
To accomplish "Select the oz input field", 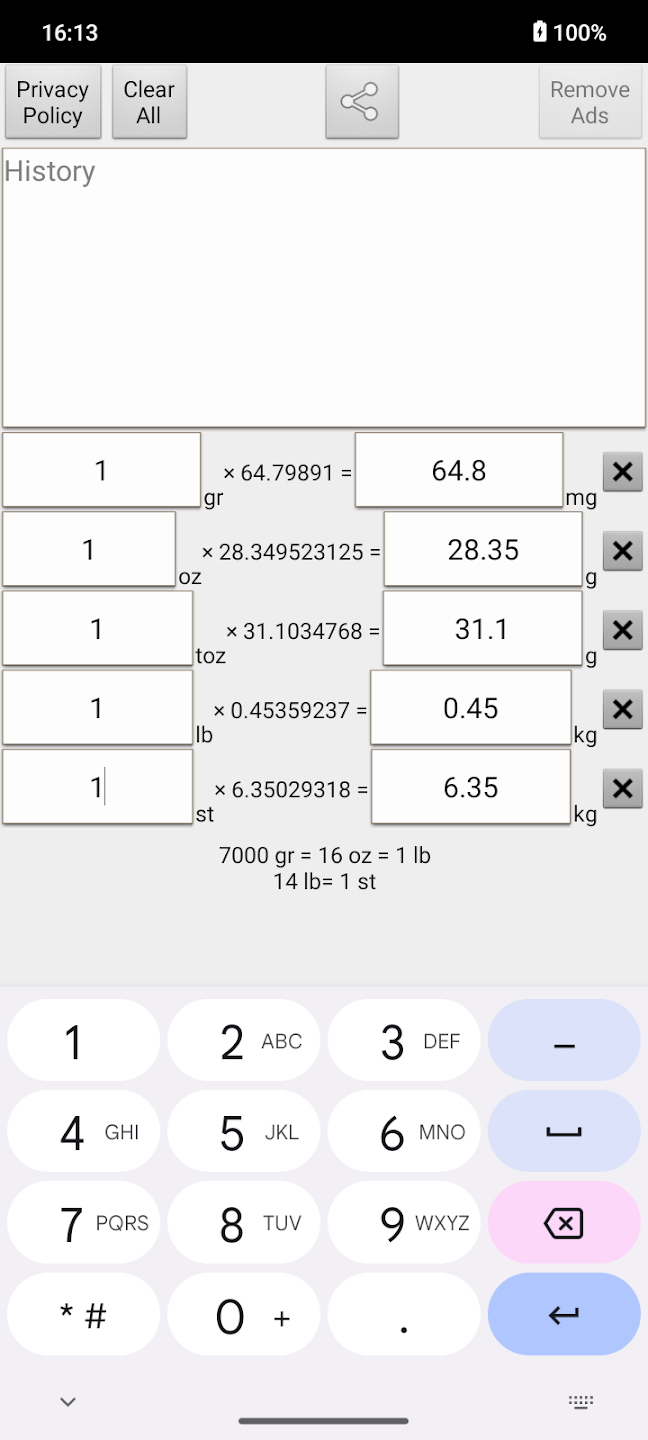I will pyautogui.click(x=89, y=549).
